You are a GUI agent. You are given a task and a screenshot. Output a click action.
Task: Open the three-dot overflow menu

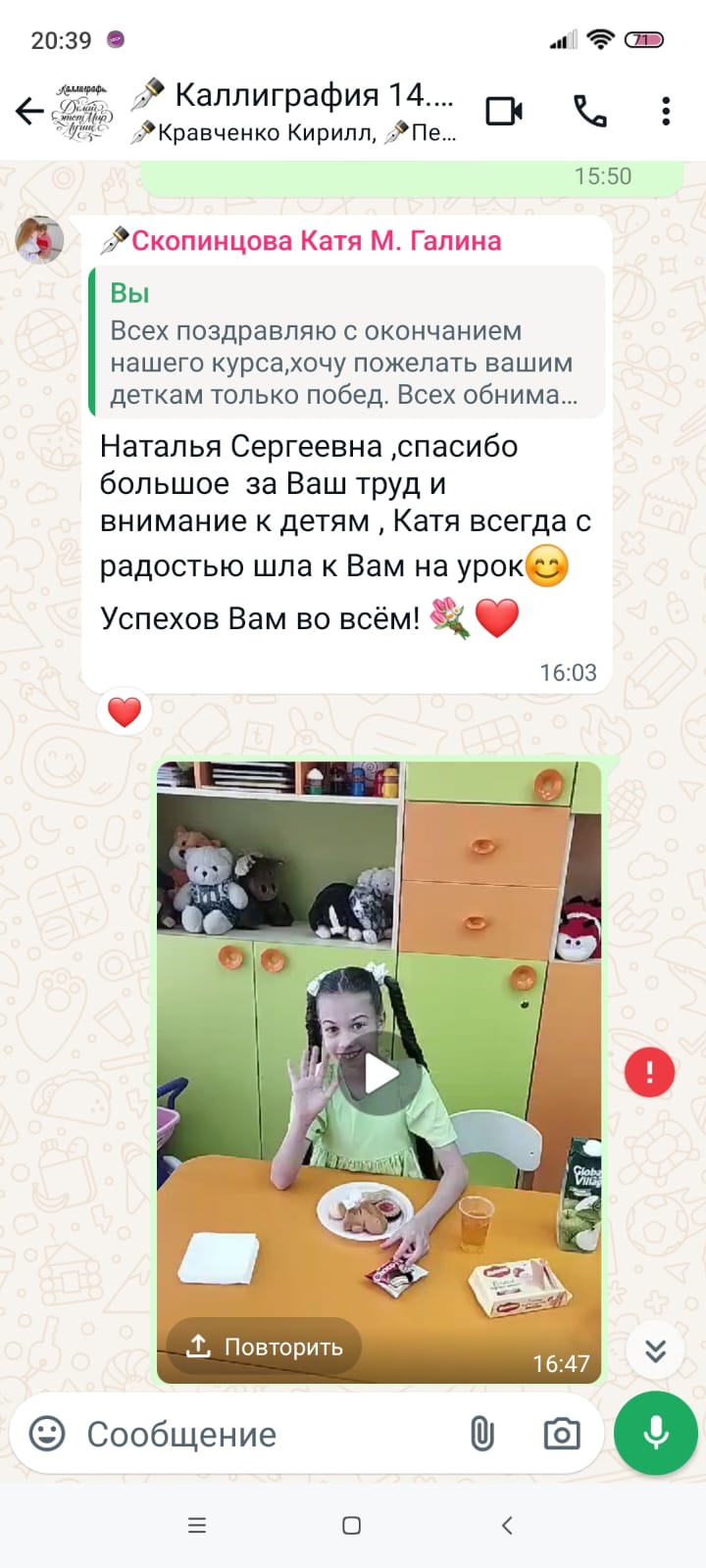(x=666, y=112)
